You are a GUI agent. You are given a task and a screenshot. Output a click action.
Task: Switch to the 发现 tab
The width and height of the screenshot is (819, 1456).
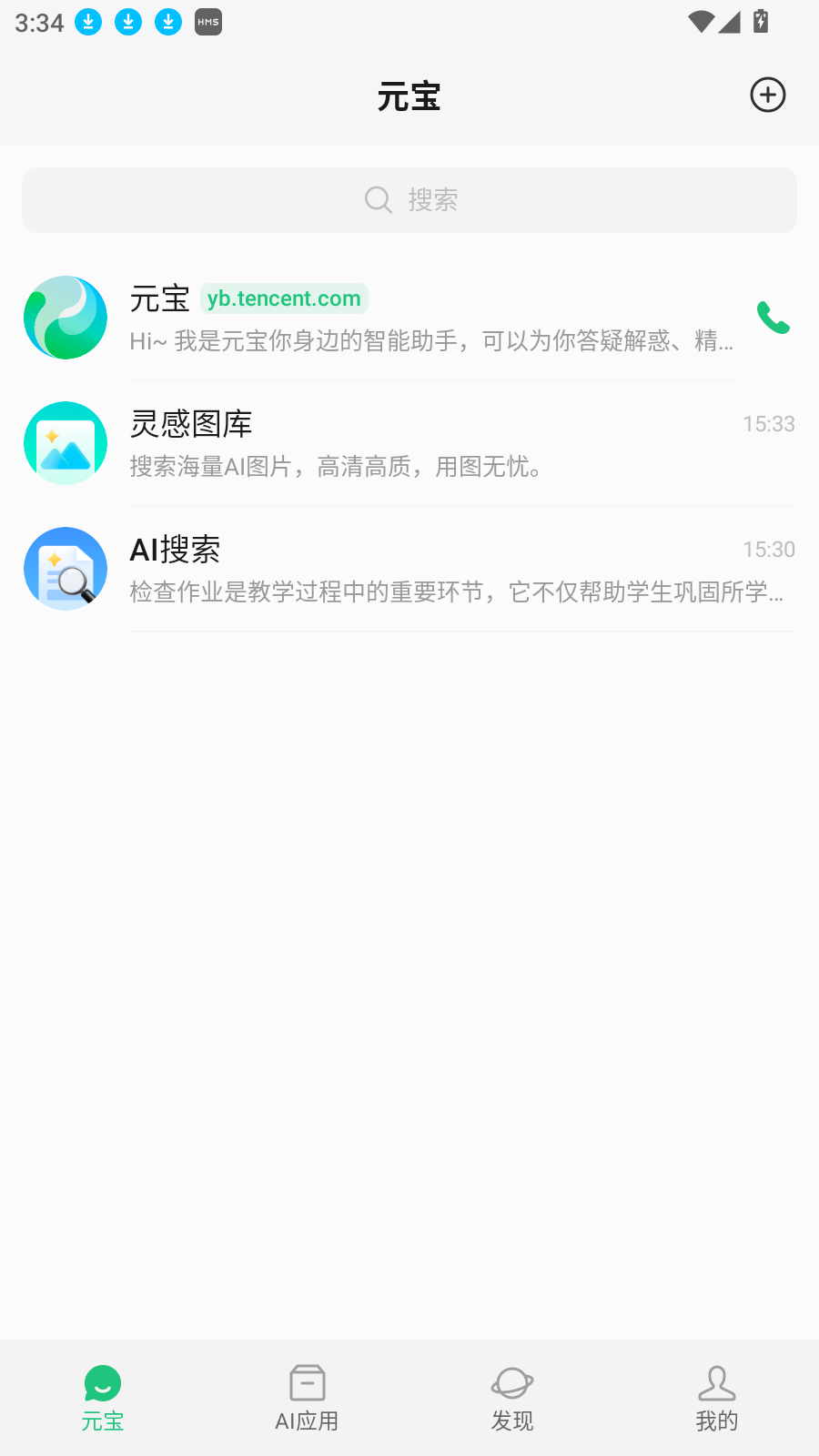[511, 1398]
